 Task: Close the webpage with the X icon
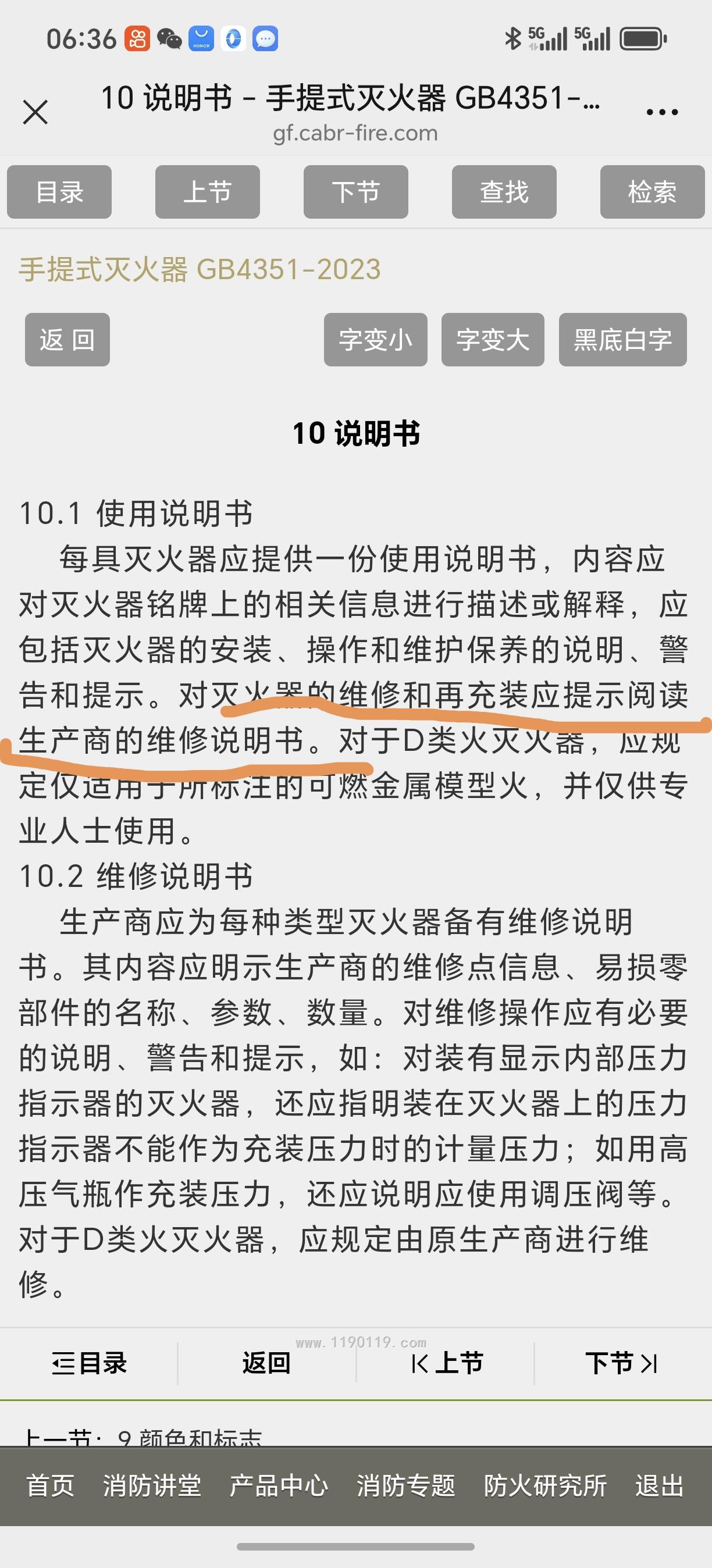(x=35, y=113)
